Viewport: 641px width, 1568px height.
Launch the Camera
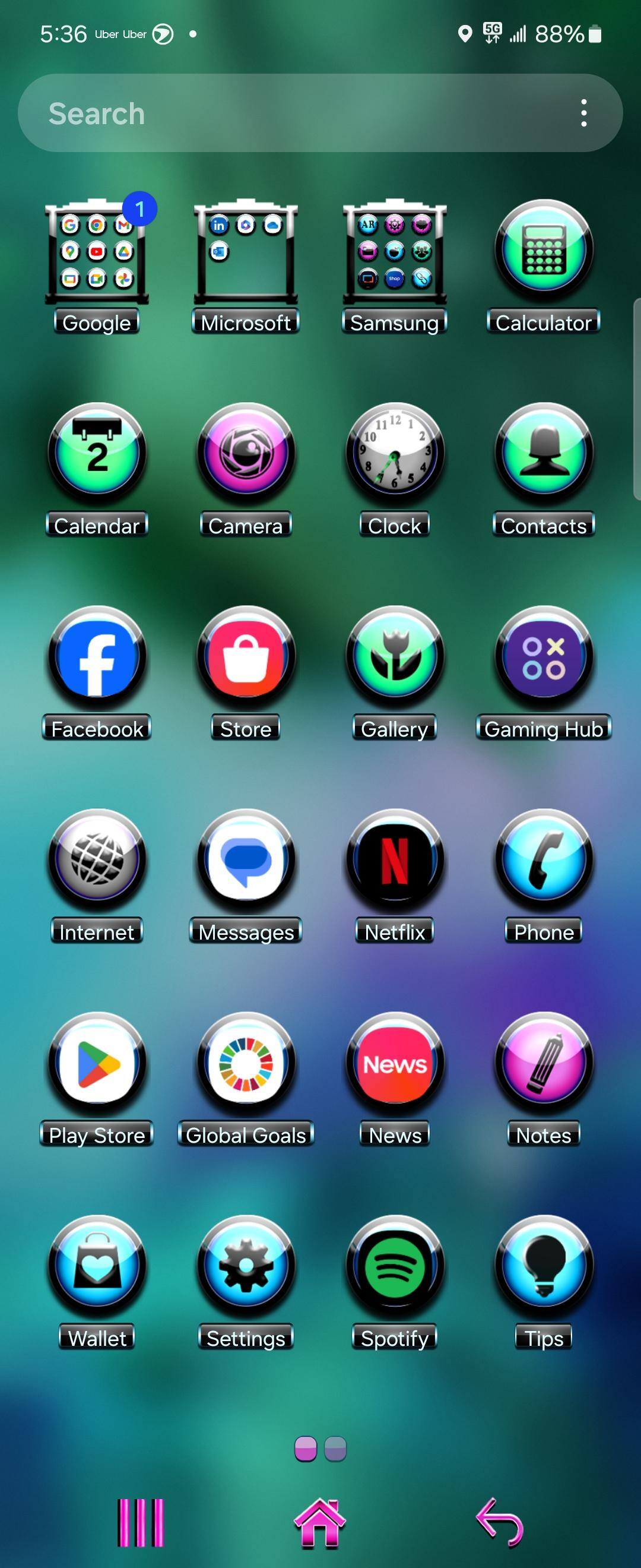[246, 453]
